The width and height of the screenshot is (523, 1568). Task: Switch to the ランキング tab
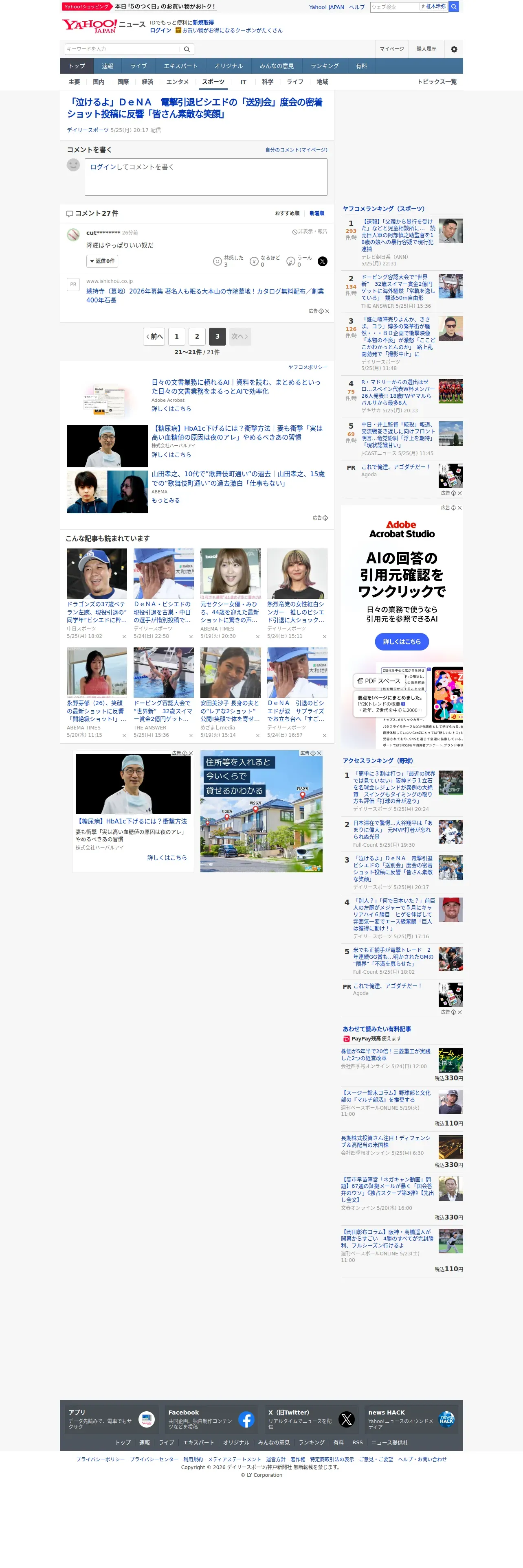(325, 66)
